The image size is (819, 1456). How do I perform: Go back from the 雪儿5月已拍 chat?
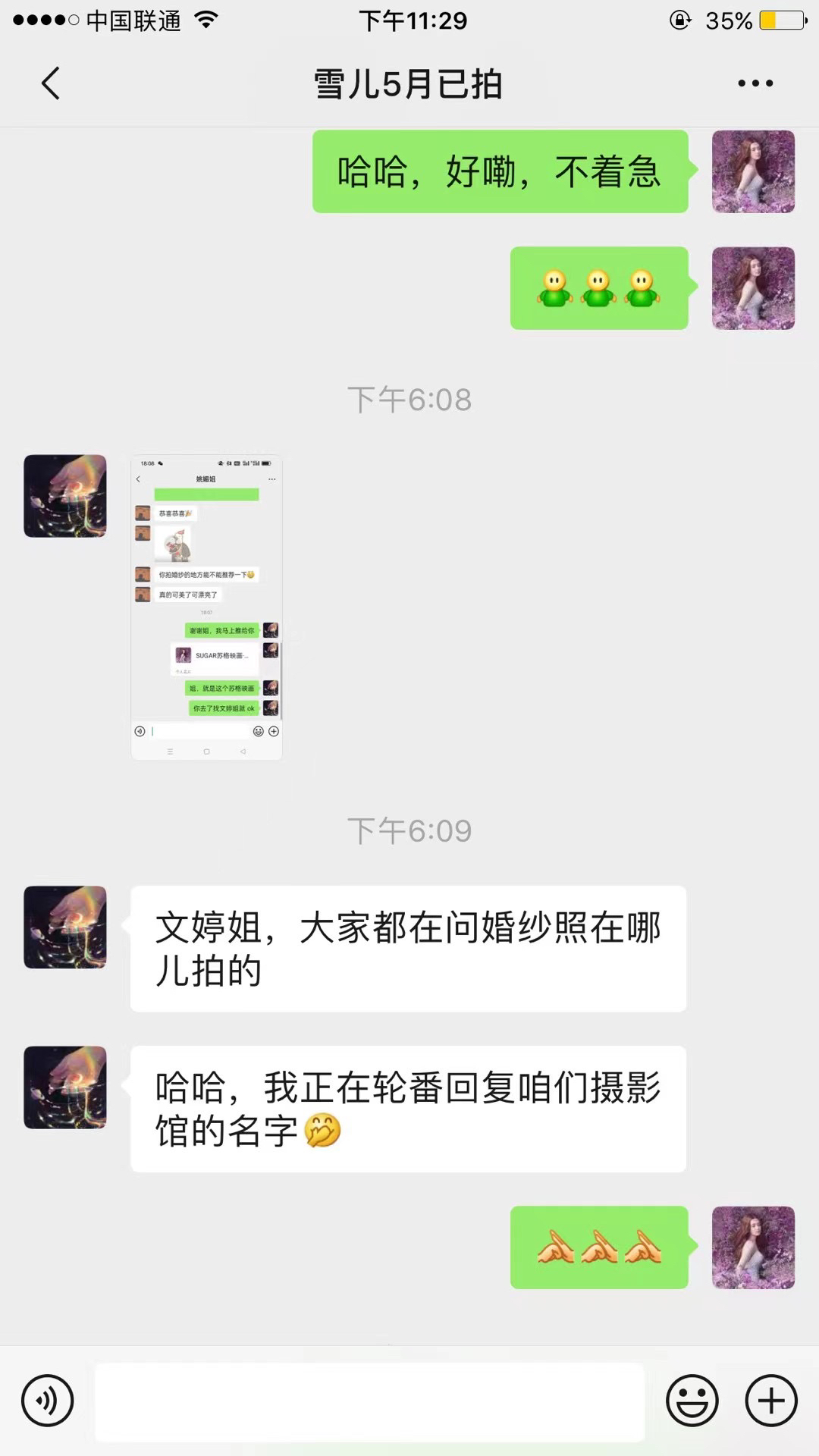point(50,83)
